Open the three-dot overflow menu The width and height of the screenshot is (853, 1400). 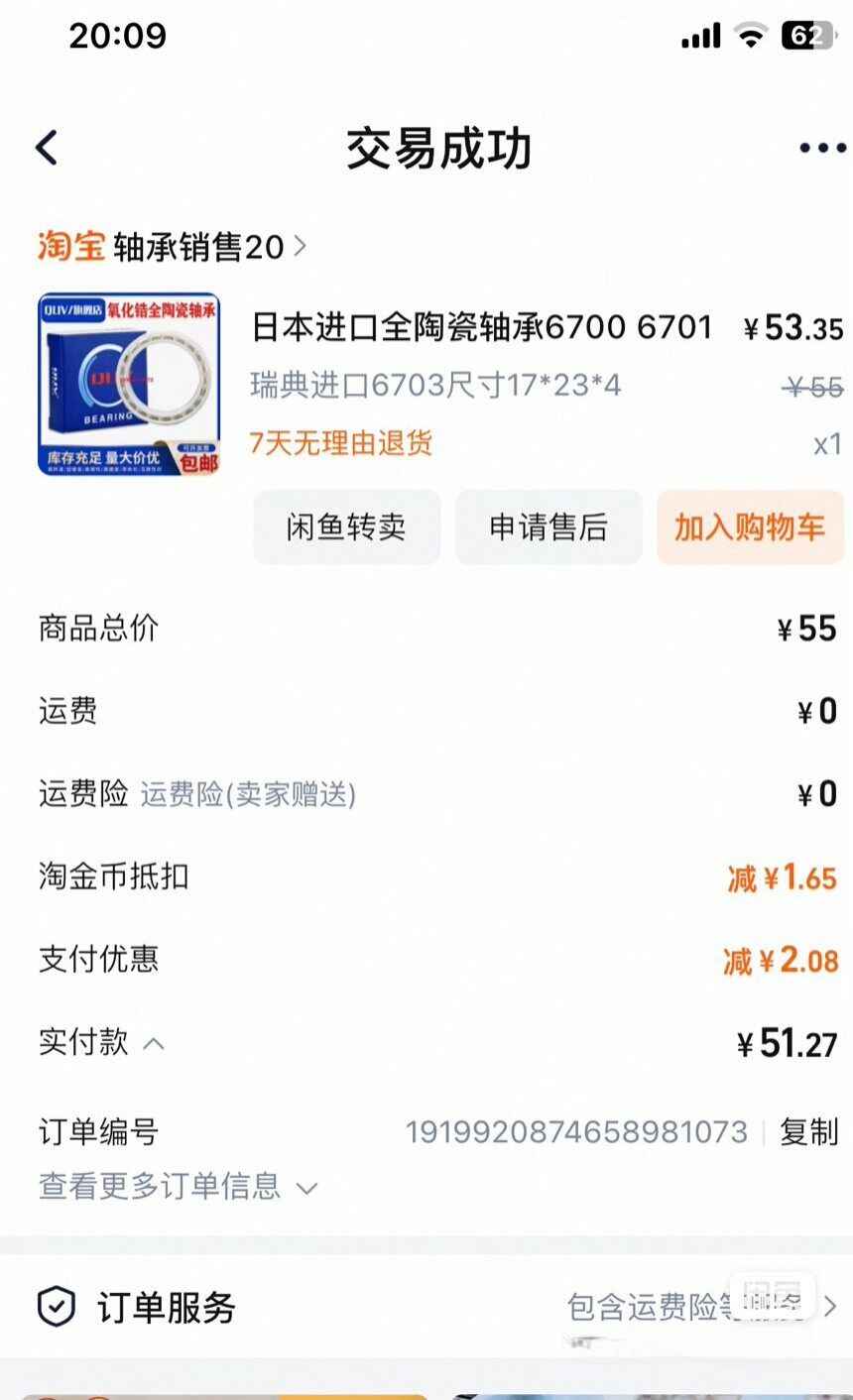point(822,149)
